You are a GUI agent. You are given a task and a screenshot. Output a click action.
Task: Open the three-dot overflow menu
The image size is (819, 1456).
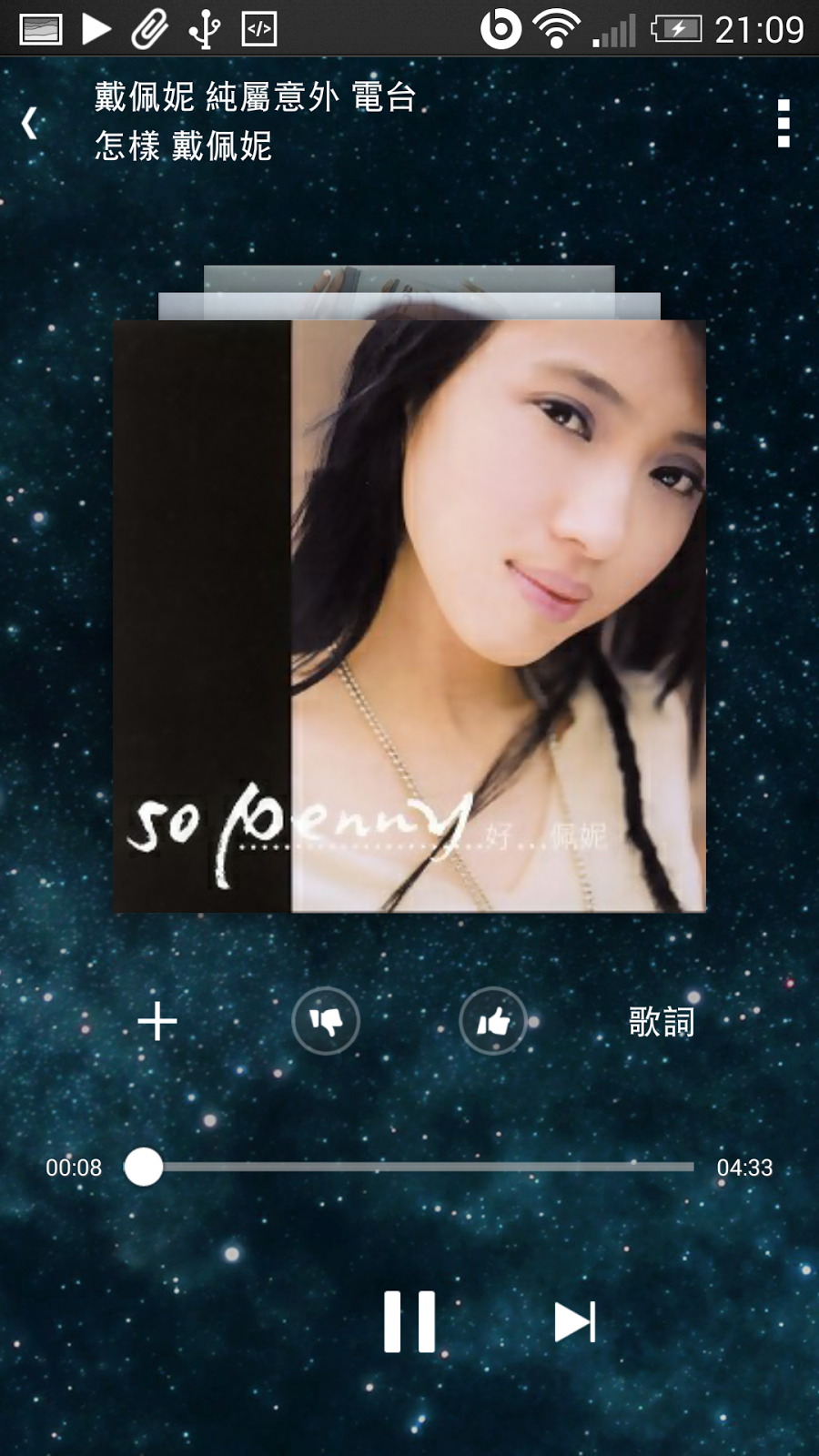[783, 123]
